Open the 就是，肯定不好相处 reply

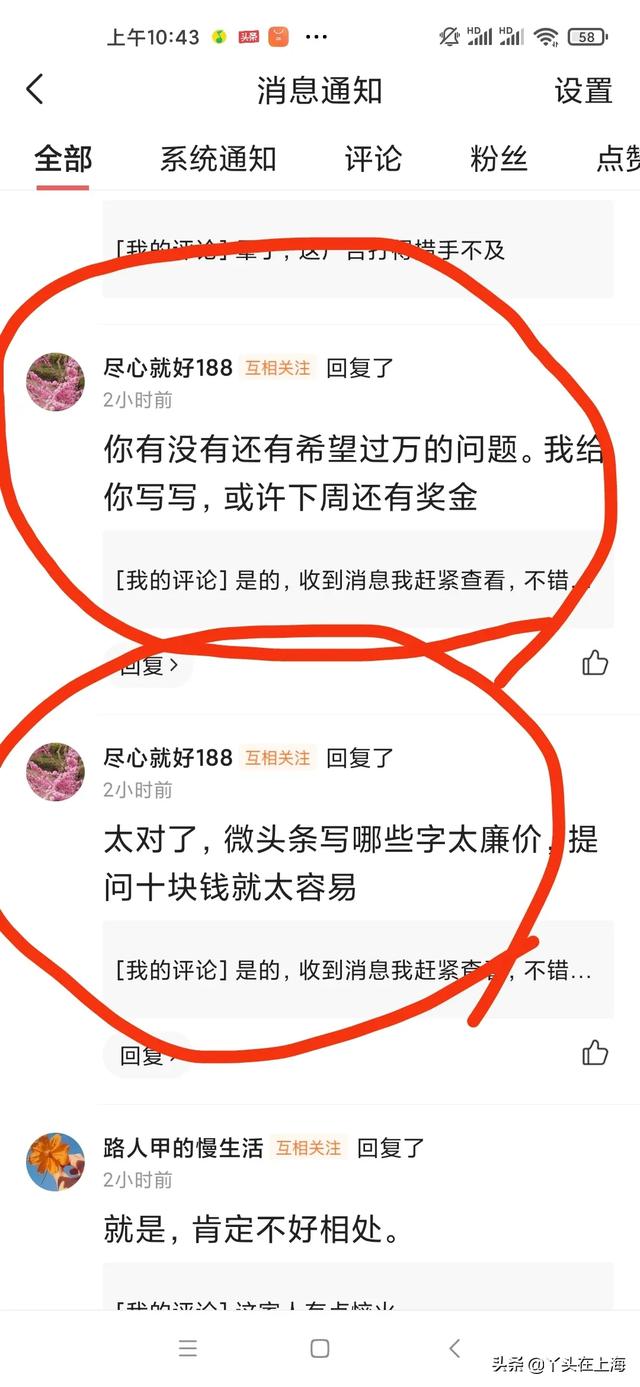pyautogui.click(x=252, y=1229)
